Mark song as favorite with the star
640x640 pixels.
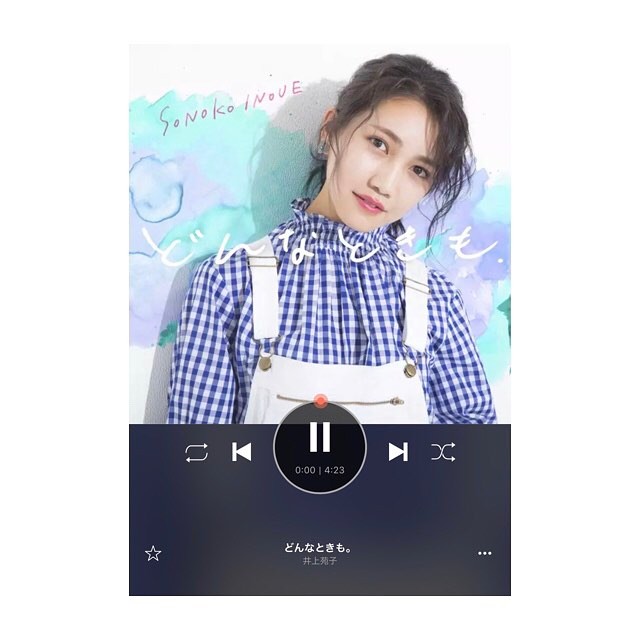153,553
